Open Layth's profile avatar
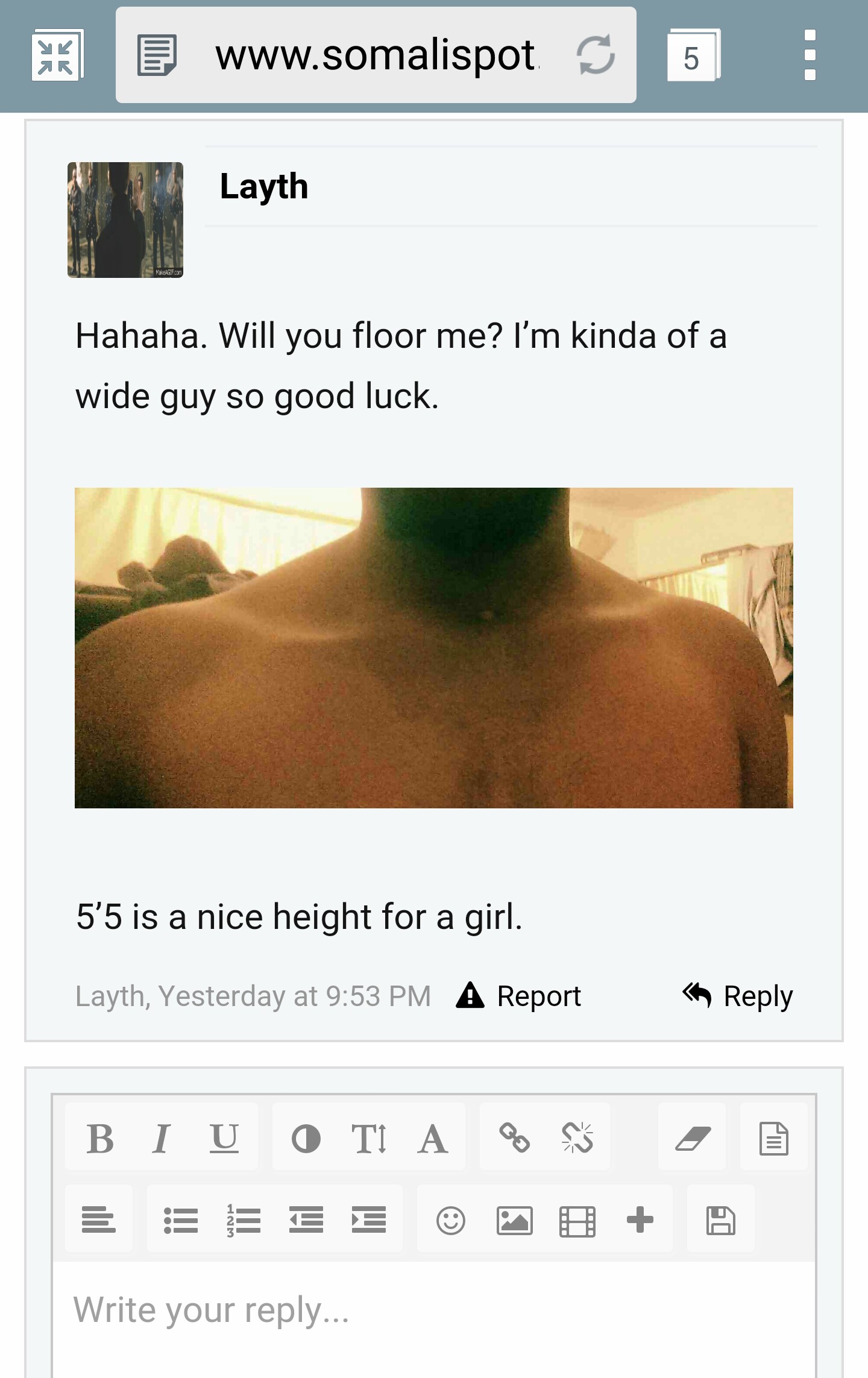 tap(125, 219)
